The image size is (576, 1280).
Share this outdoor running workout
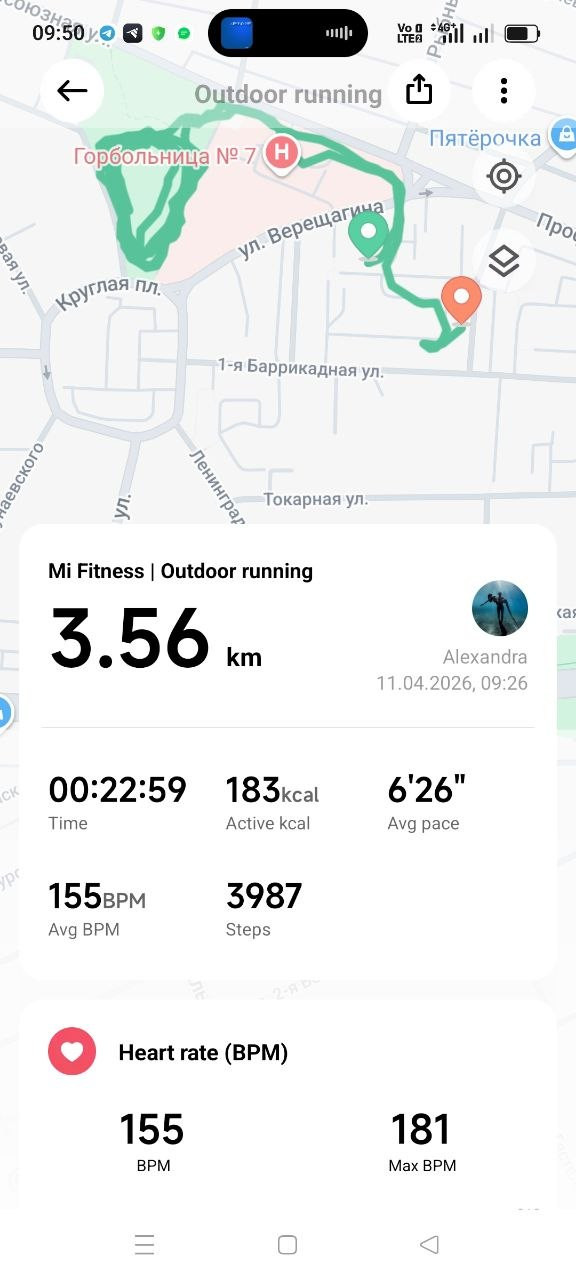pyautogui.click(x=419, y=91)
